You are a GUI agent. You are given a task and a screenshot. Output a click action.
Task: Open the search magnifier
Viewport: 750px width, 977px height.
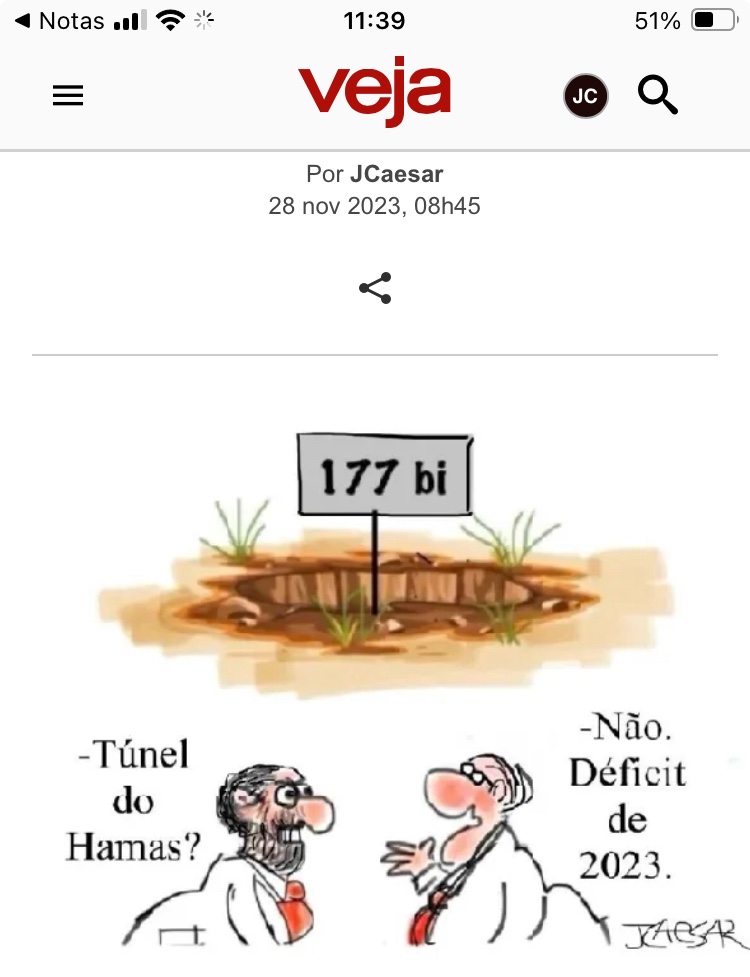point(658,96)
